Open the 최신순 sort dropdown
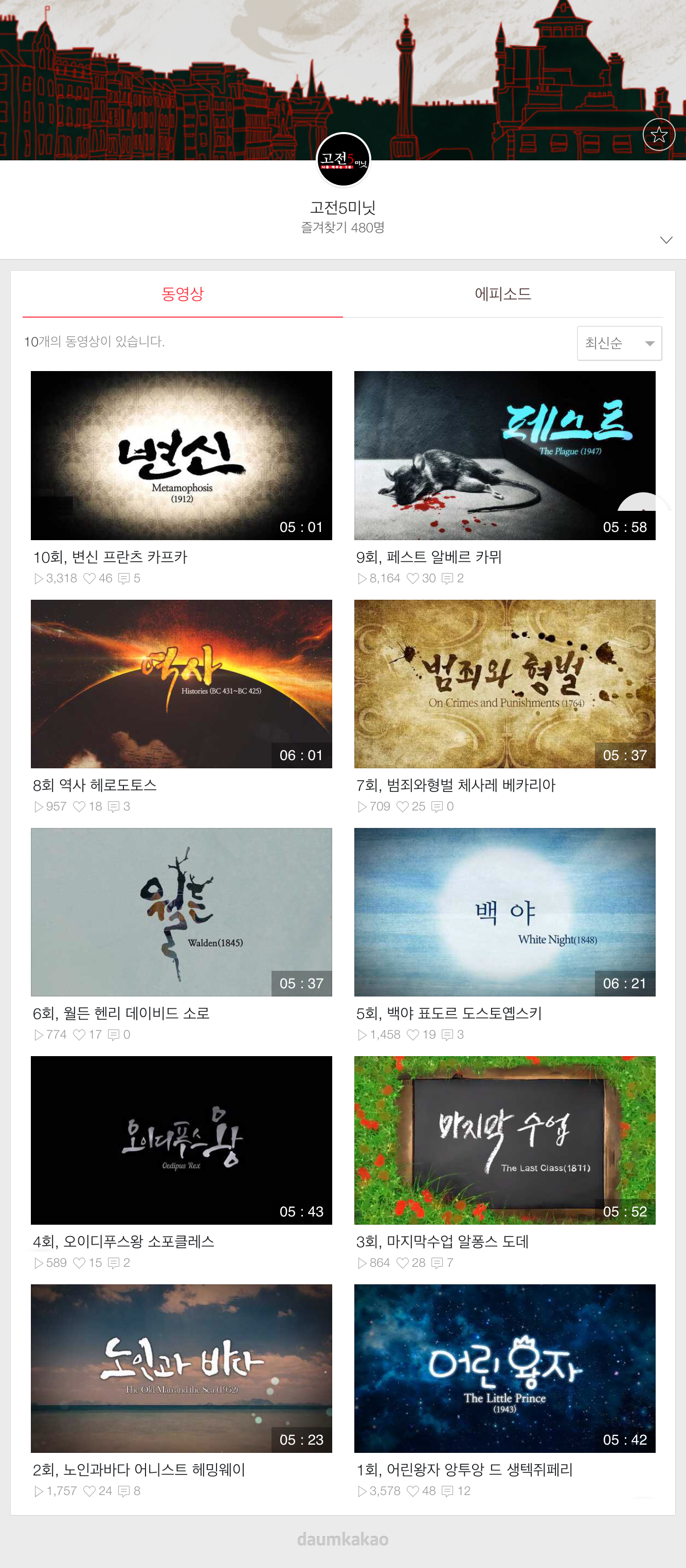Screen dimensions: 686x1568 pyautogui.click(x=619, y=343)
